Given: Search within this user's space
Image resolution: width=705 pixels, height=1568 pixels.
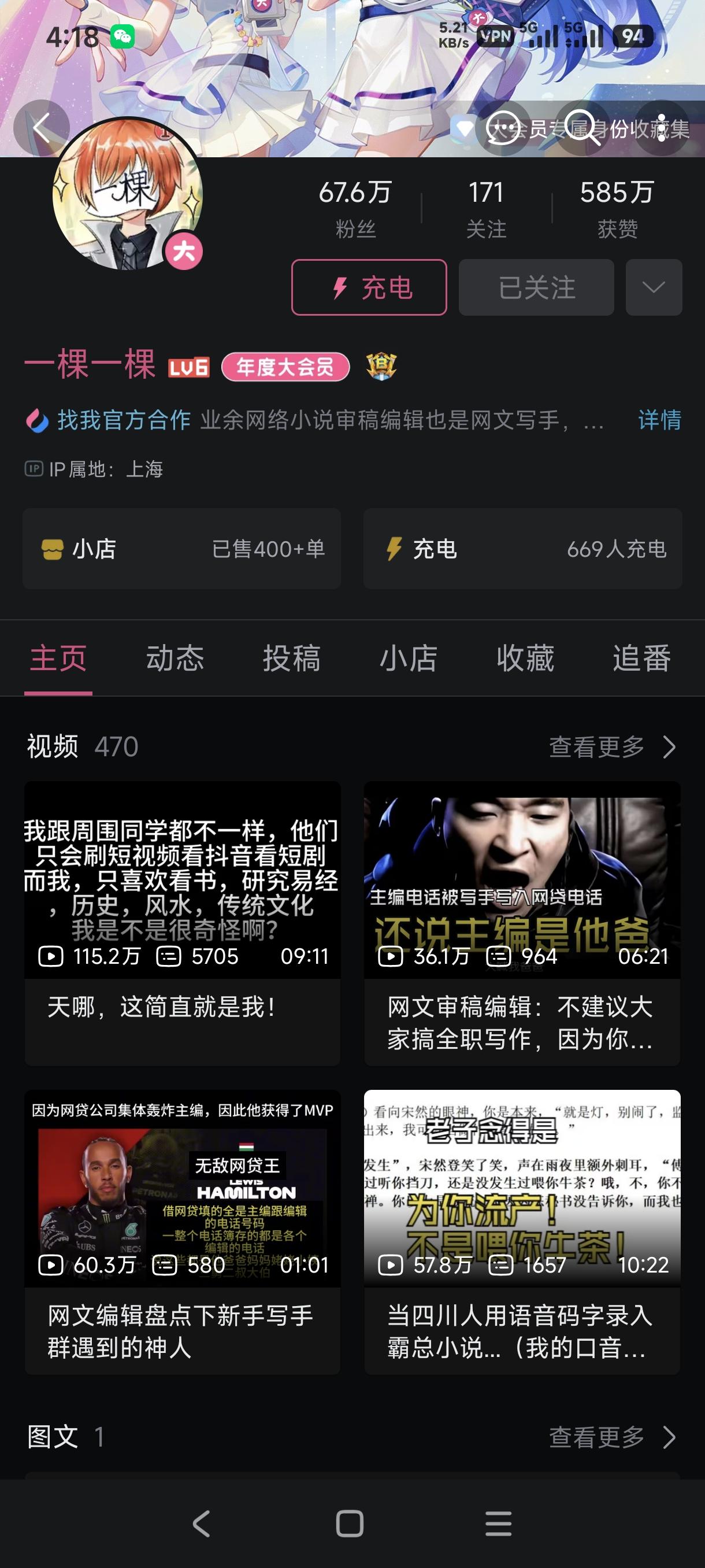Looking at the screenshot, I should 581,128.
